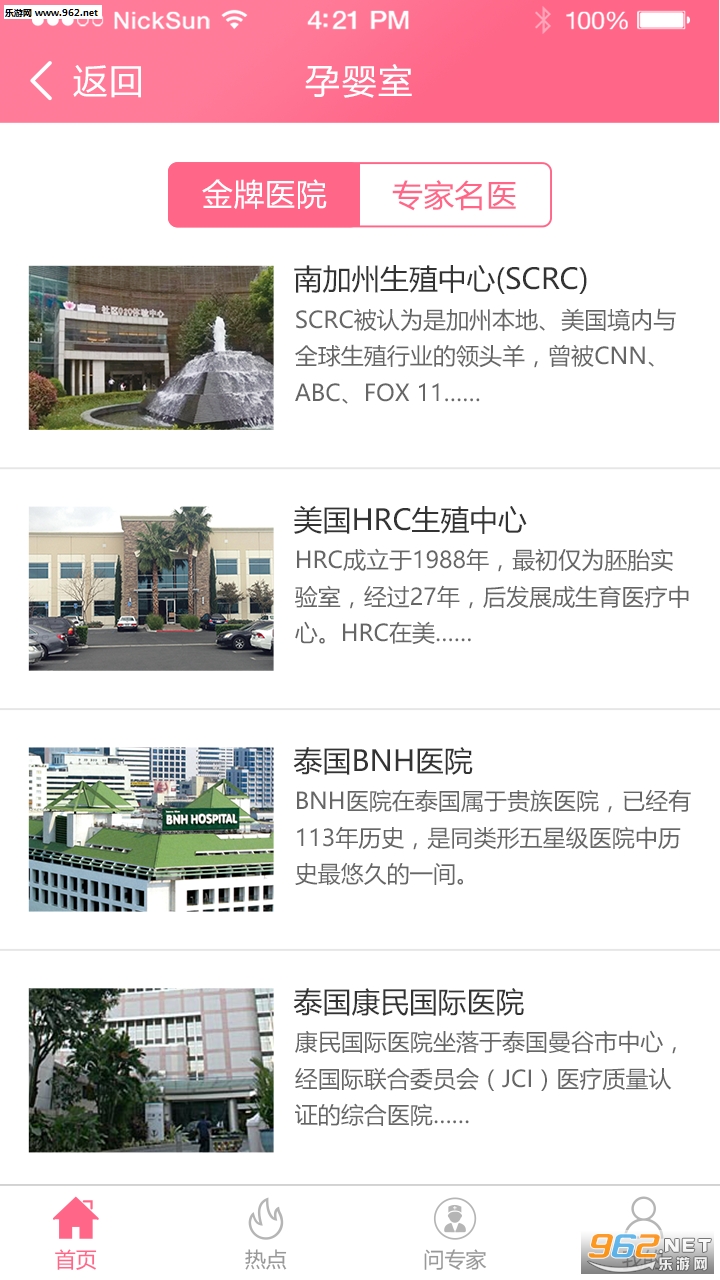
Task: Go back using the 返回 button
Action: [x=86, y=81]
